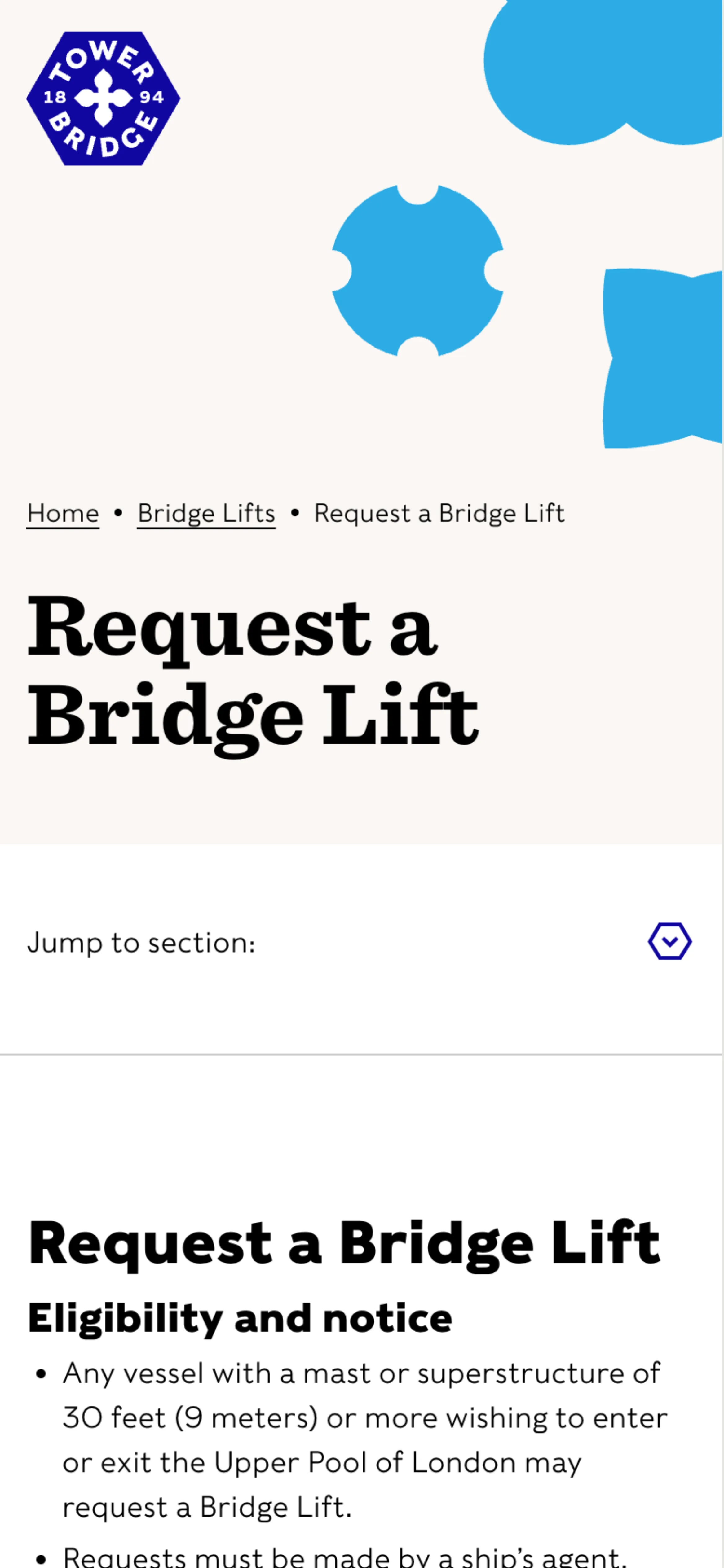
Task: Open the Bridge Lifts breadcrumb link
Action: tap(206, 514)
